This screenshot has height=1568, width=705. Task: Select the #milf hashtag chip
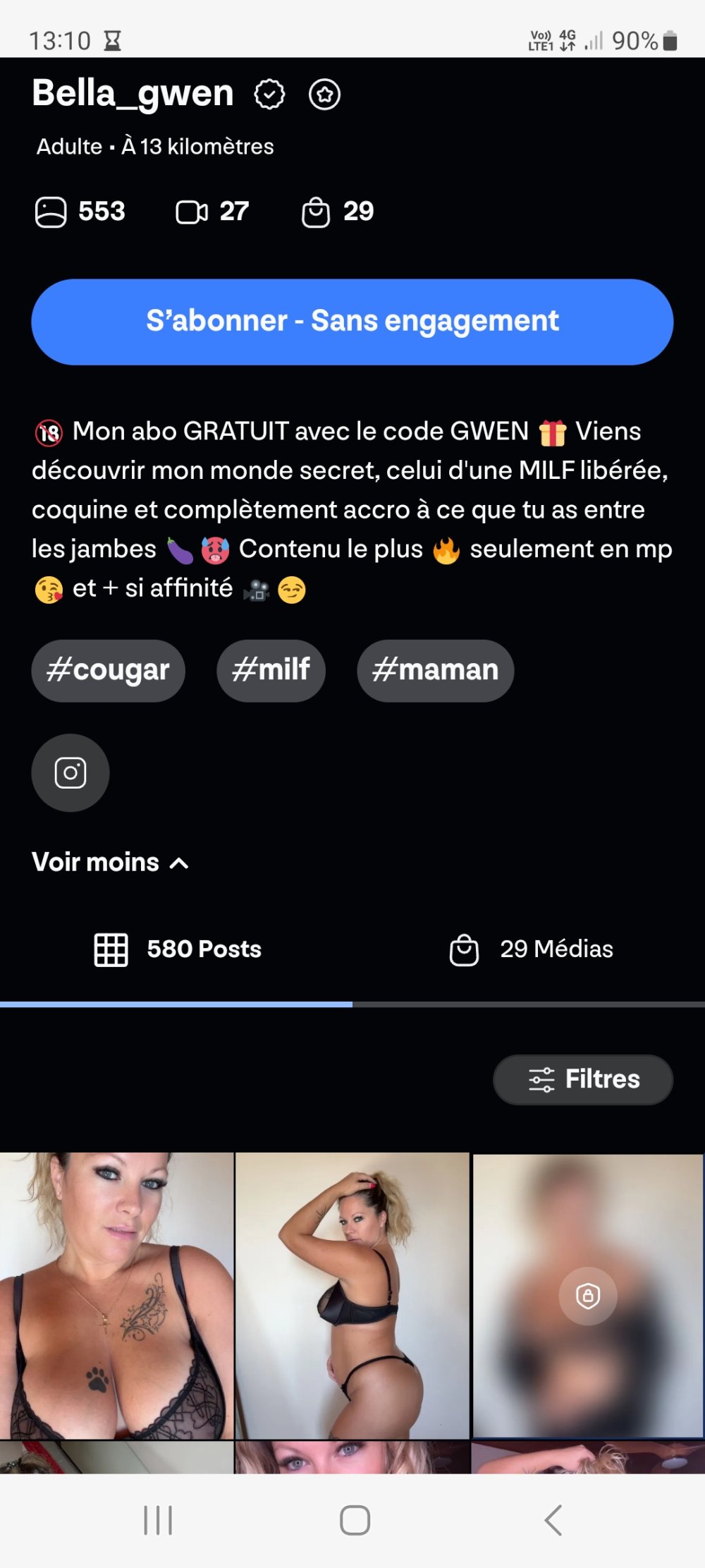[x=271, y=670]
